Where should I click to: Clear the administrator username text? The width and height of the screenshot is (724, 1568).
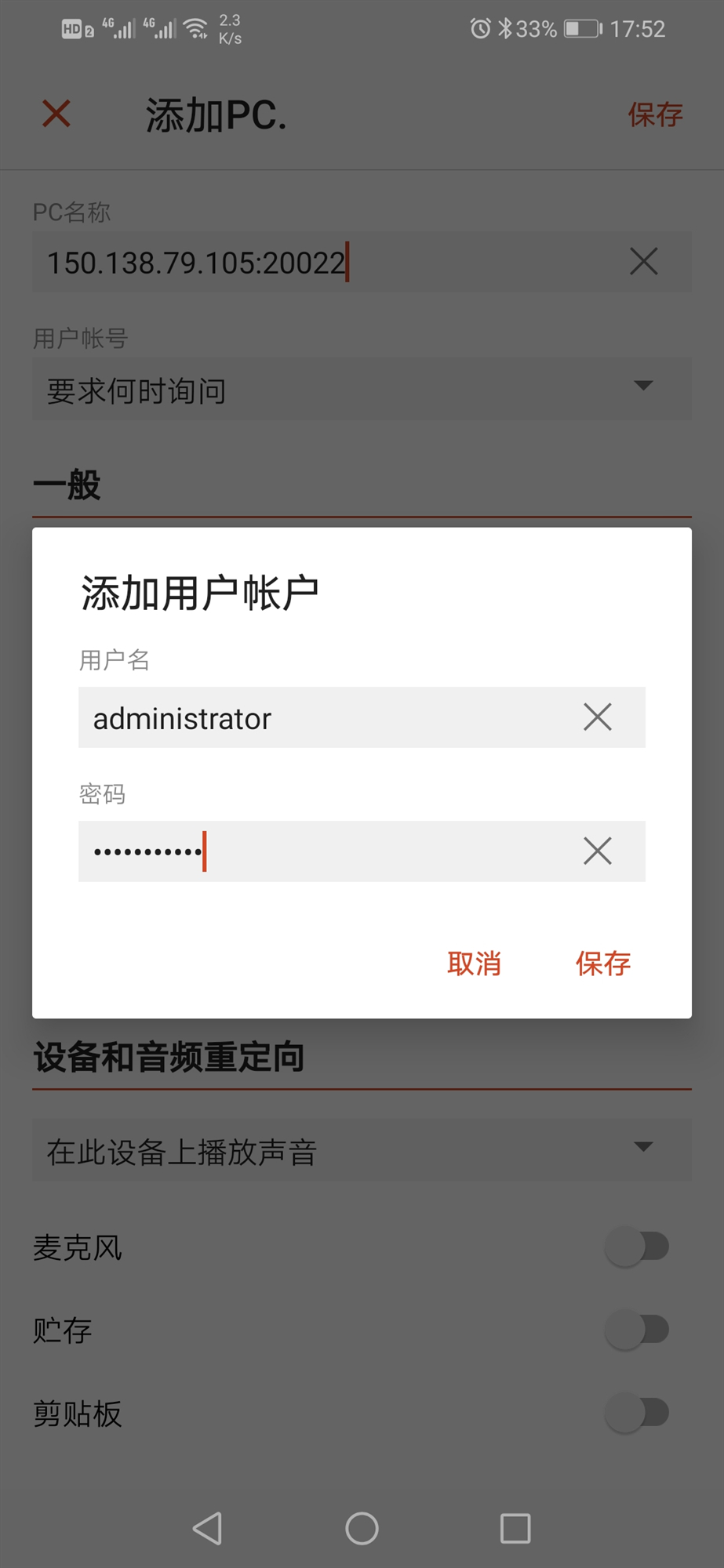coord(597,717)
